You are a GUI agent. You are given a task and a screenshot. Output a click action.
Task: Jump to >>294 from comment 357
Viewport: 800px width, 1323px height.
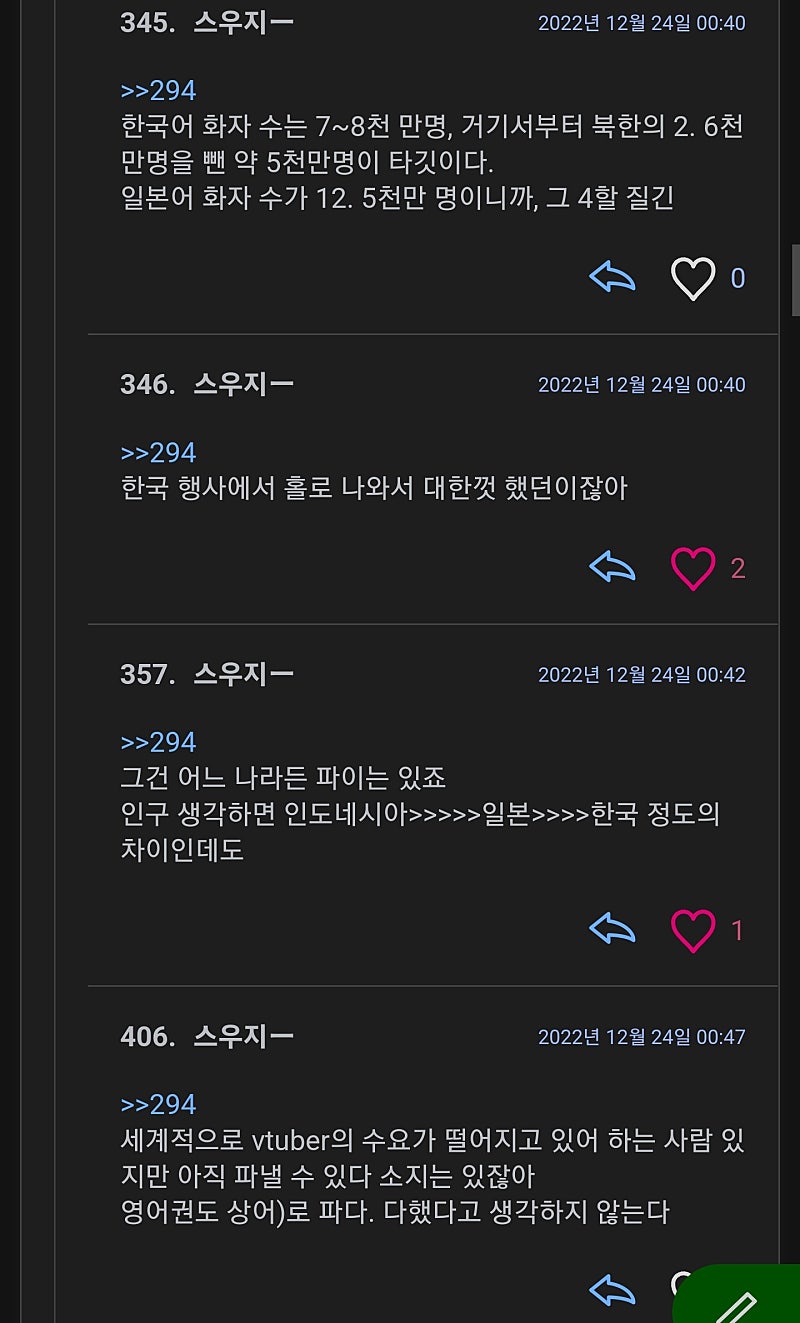point(158,742)
